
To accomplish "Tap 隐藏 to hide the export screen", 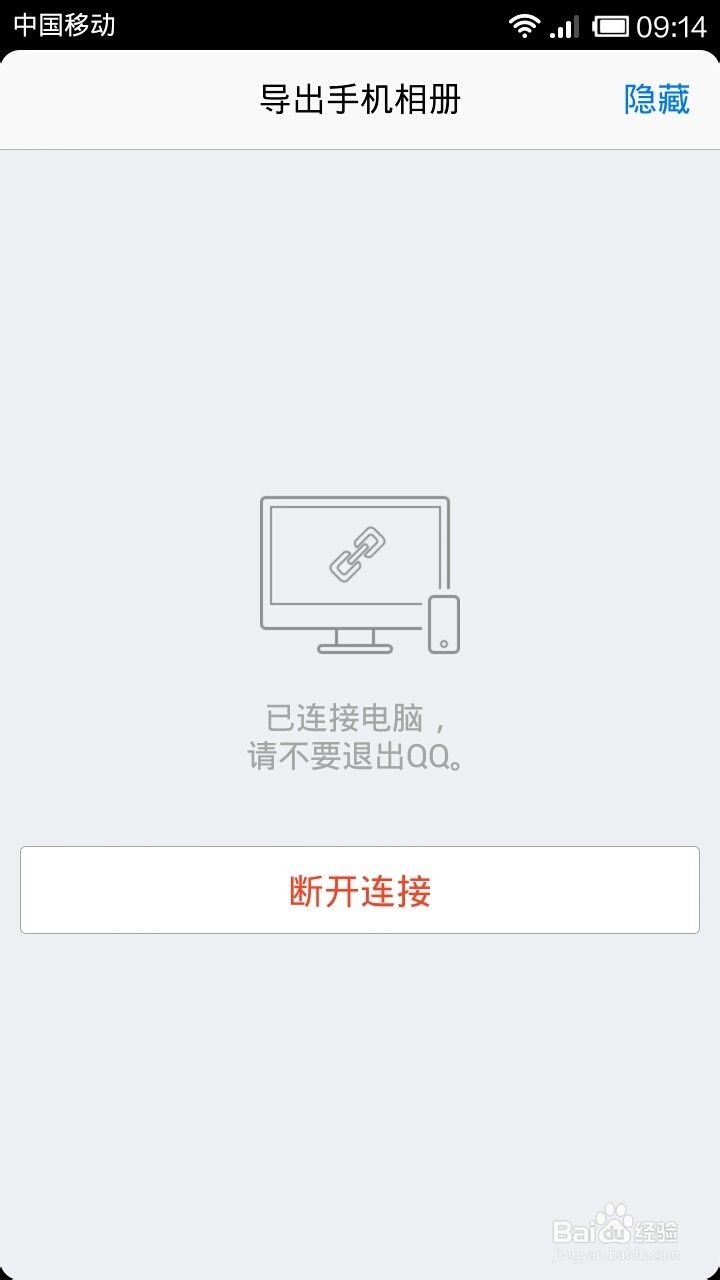I will tap(657, 100).
